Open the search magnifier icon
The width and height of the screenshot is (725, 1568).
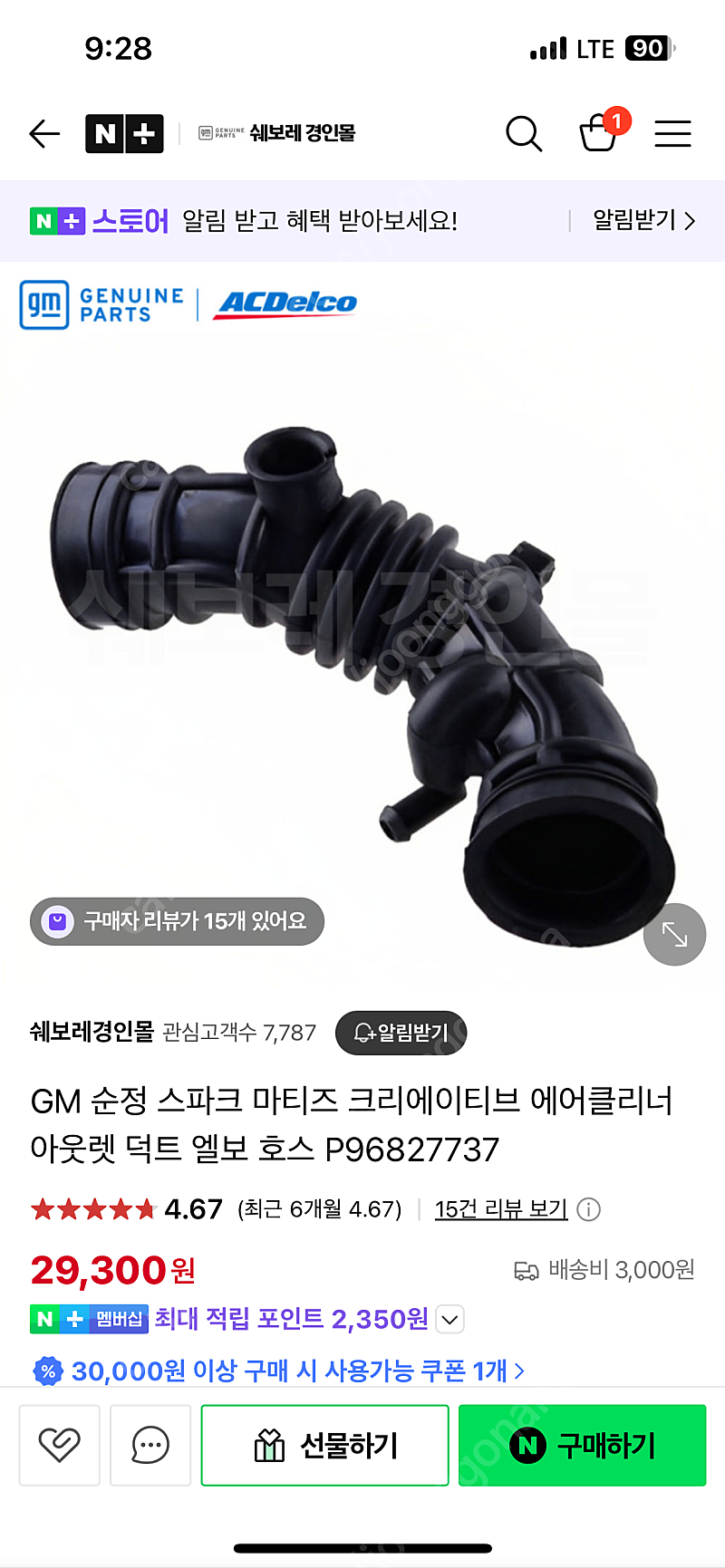tap(524, 134)
